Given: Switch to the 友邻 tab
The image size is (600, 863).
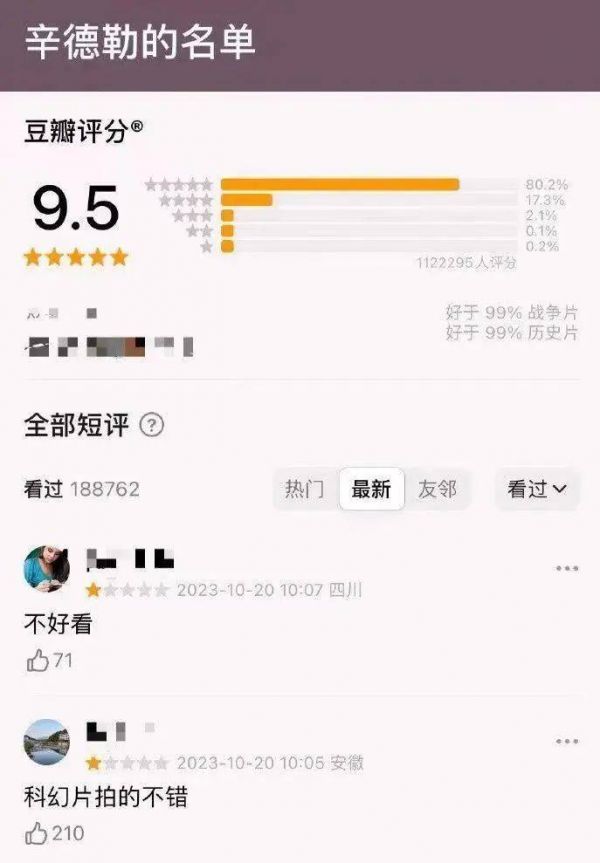Looking at the screenshot, I should tap(437, 489).
